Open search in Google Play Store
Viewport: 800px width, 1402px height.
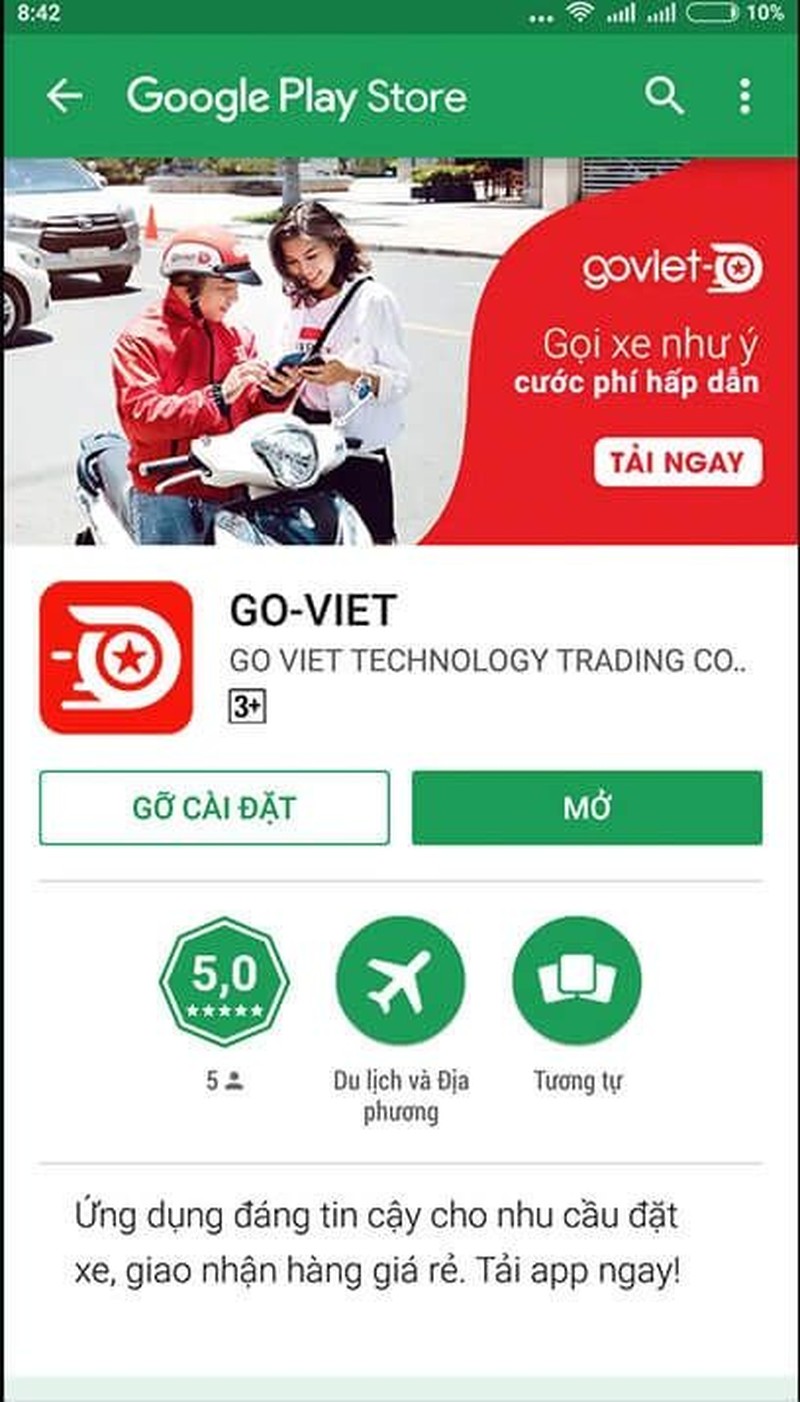click(664, 96)
